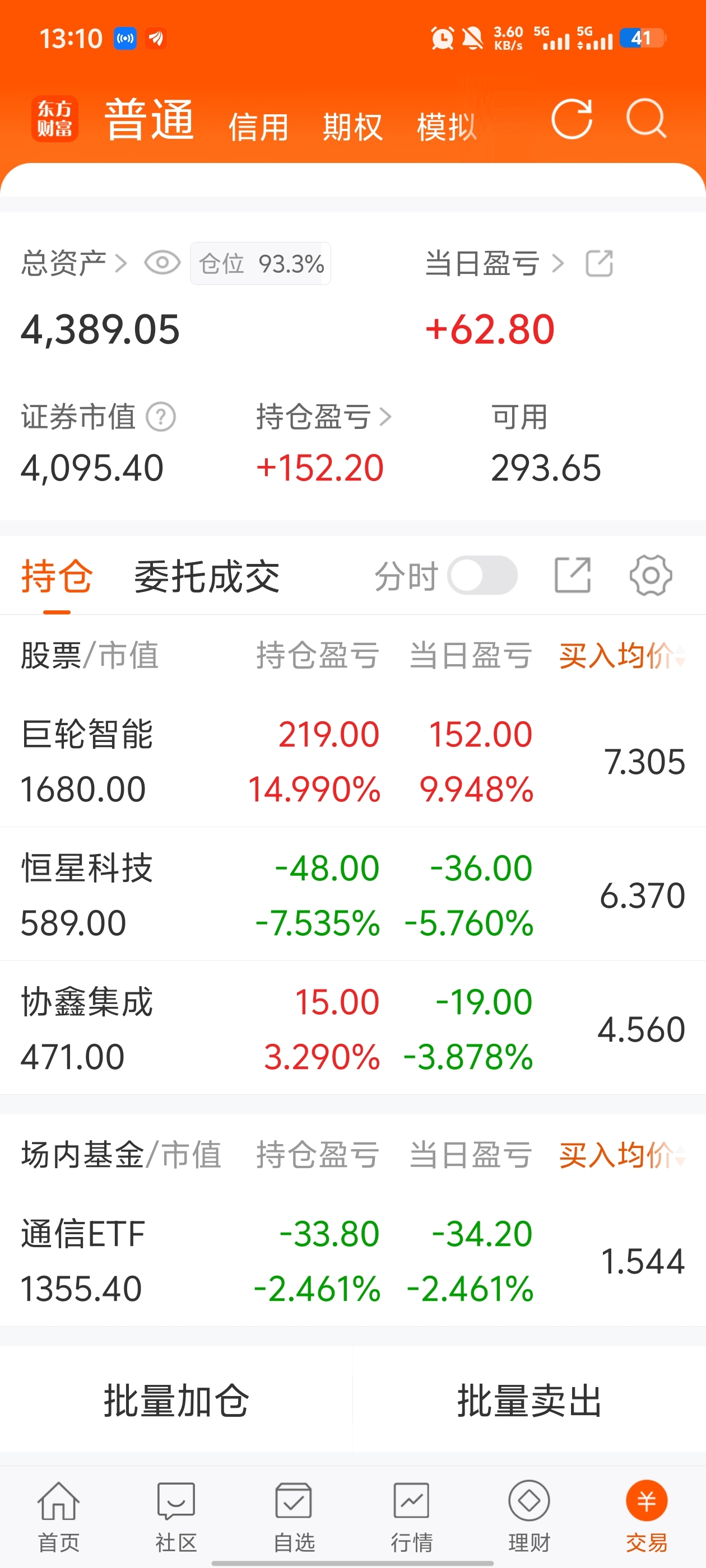The height and width of the screenshot is (1568, 706).
Task: Open the search magnifier icon
Action: pyautogui.click(x=645, y=119)
